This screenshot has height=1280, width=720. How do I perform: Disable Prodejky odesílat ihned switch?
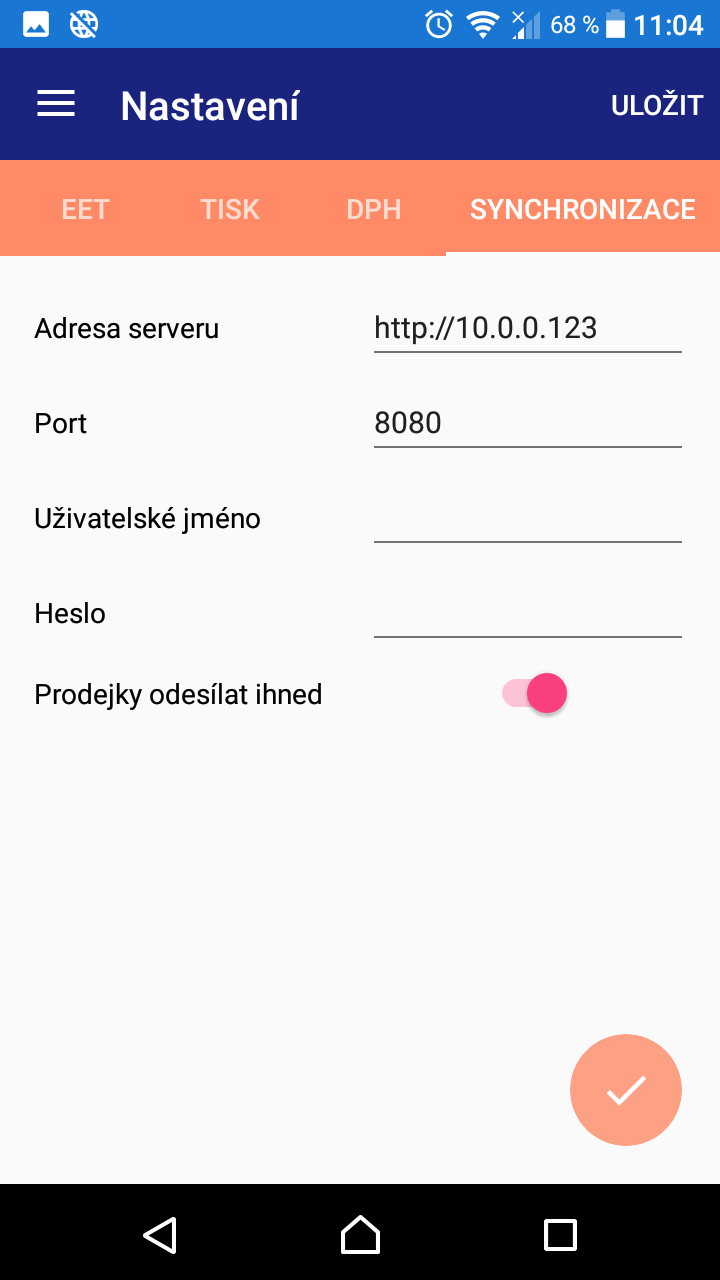pyautogui.click(x=535, y=693)
